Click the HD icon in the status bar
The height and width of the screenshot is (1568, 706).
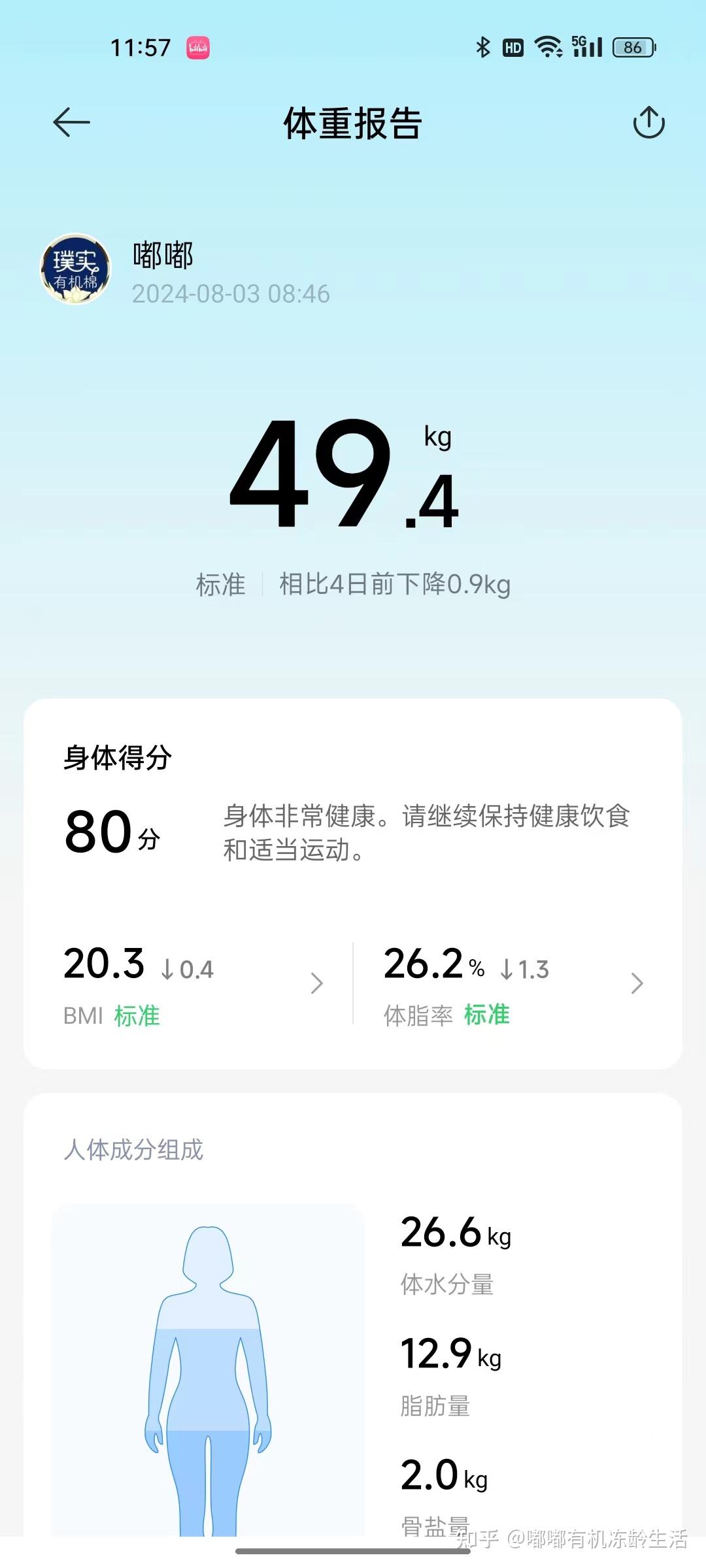tap(513, 46)
